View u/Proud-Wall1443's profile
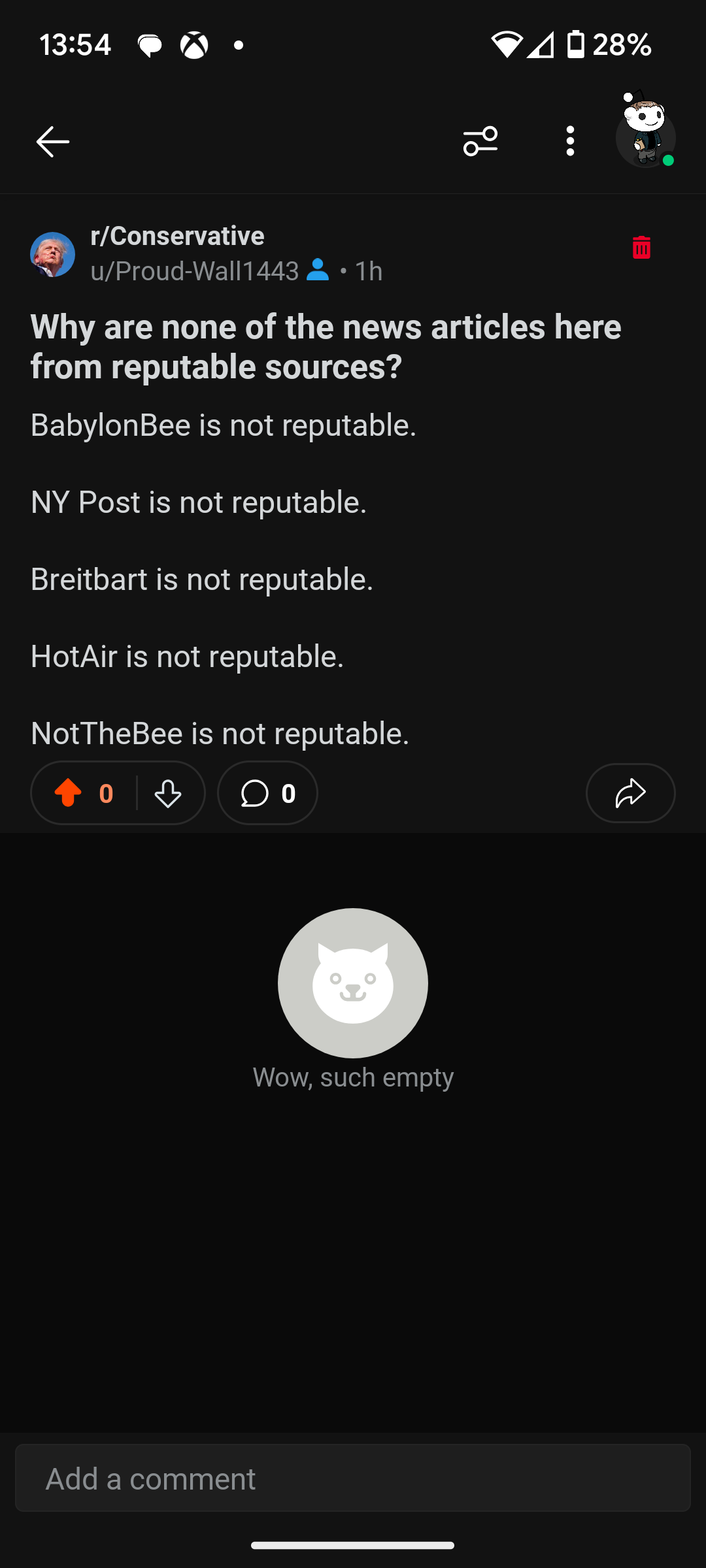The height and width of the screenshot is (1568, 706). pos(194,271)
